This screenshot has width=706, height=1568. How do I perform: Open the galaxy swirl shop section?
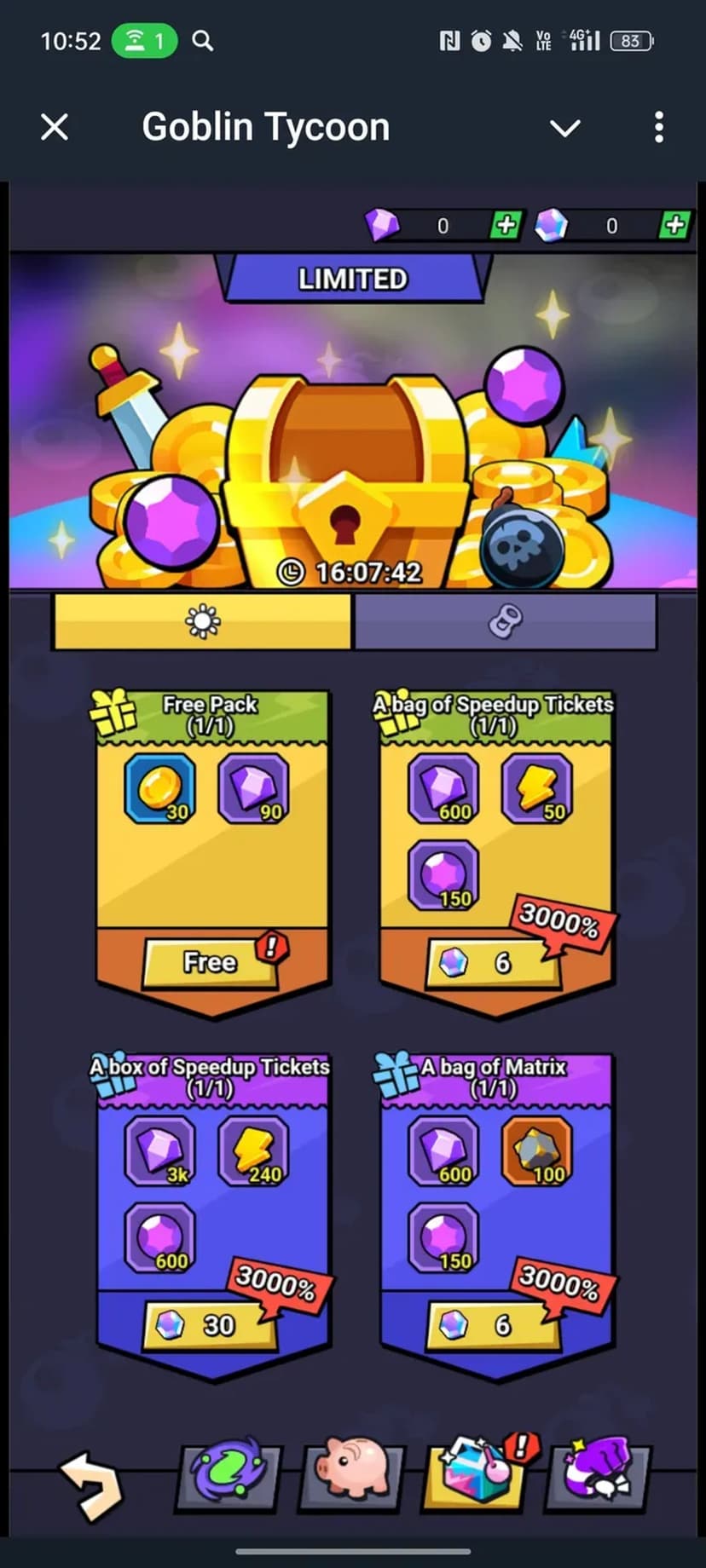pyautogui.click(x=229, y=1474)
